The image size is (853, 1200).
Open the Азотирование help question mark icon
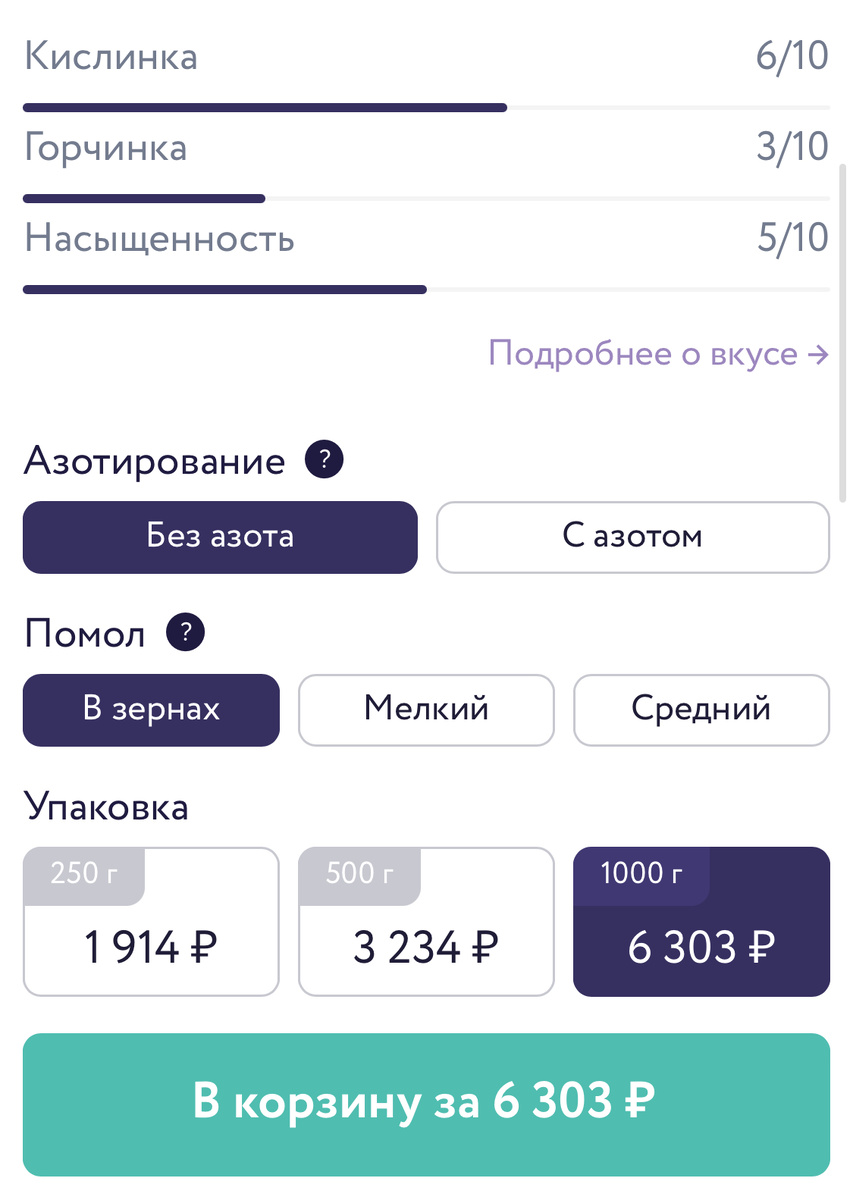coord(323,460)
